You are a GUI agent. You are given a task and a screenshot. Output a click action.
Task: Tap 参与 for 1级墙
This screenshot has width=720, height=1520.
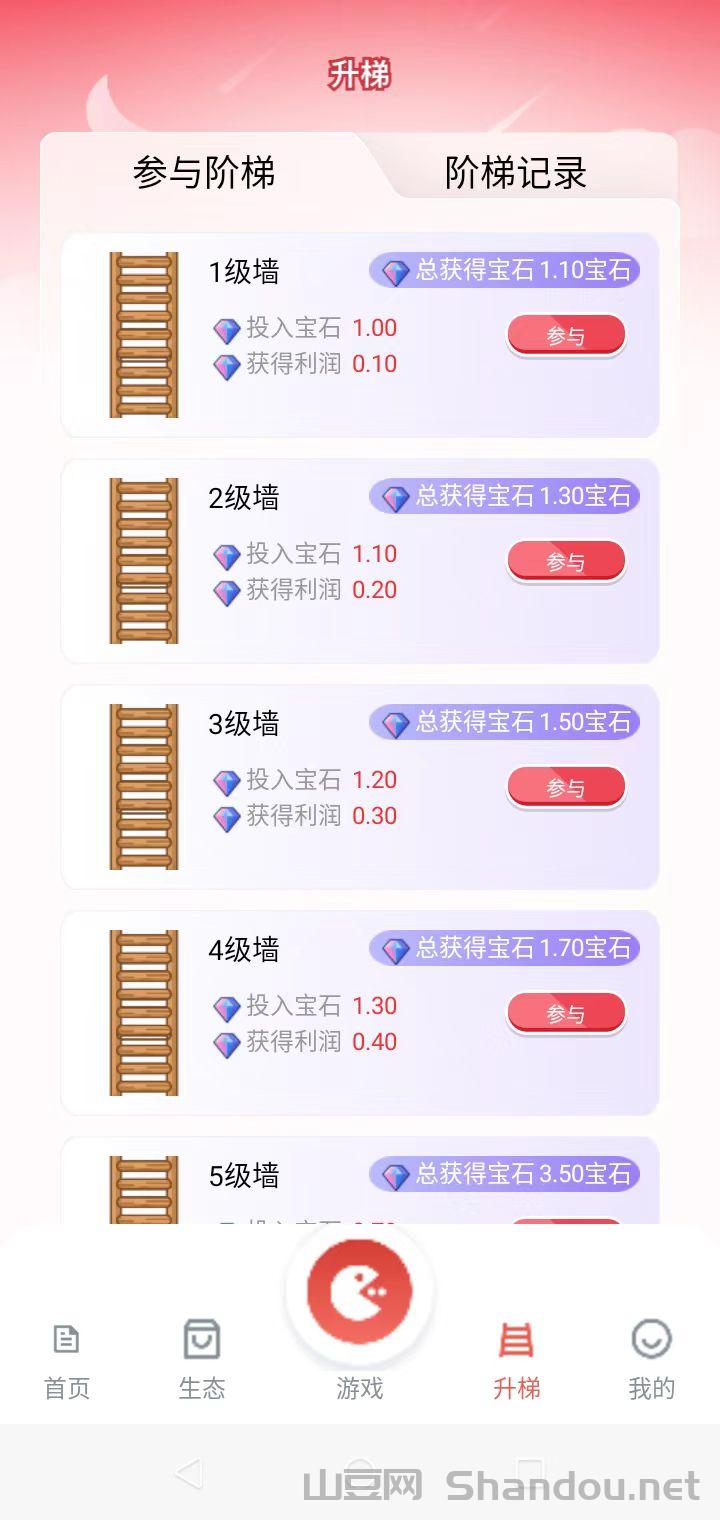coord(566,336)
